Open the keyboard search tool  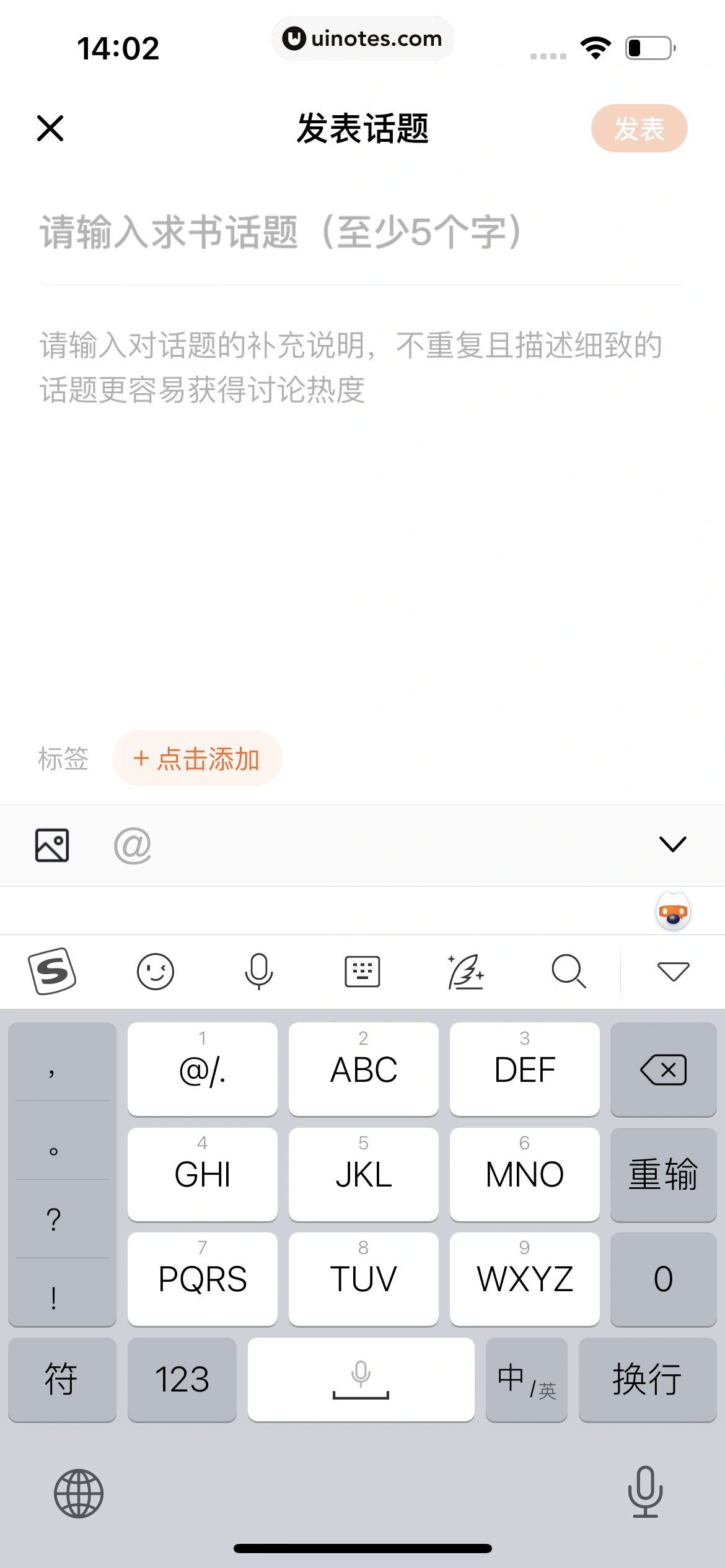pyautogui.click(x=568, y=971)
